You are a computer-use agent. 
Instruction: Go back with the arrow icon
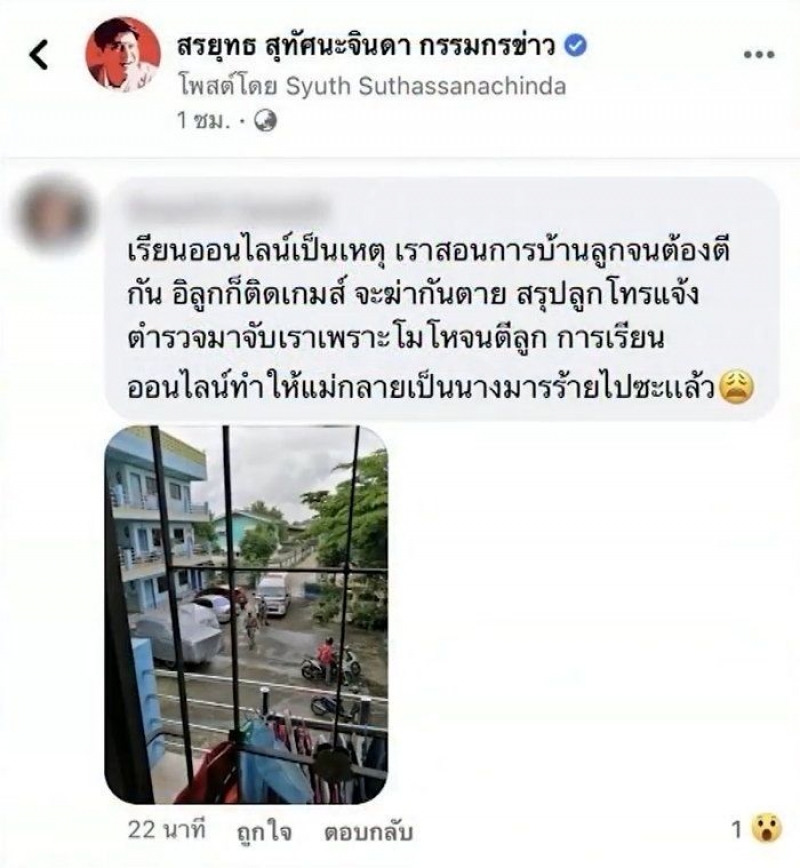(x=39, y=56)
